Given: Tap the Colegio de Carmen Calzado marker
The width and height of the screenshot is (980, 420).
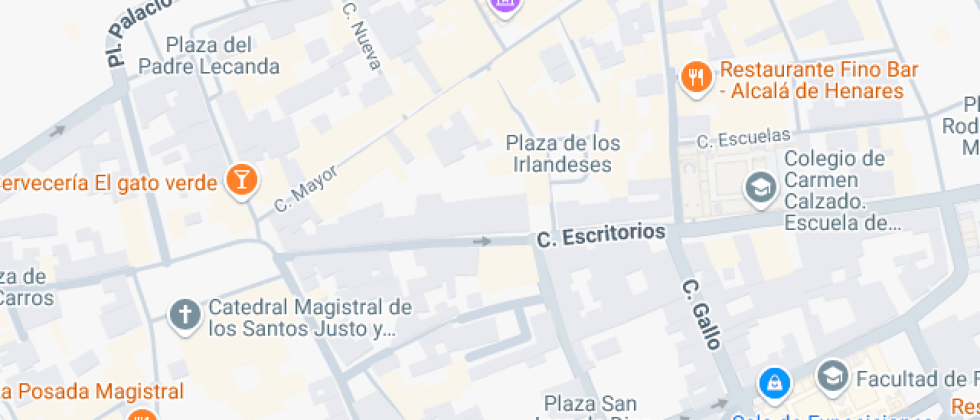Looking at the screenshot, I should click(x=761, y=186).
